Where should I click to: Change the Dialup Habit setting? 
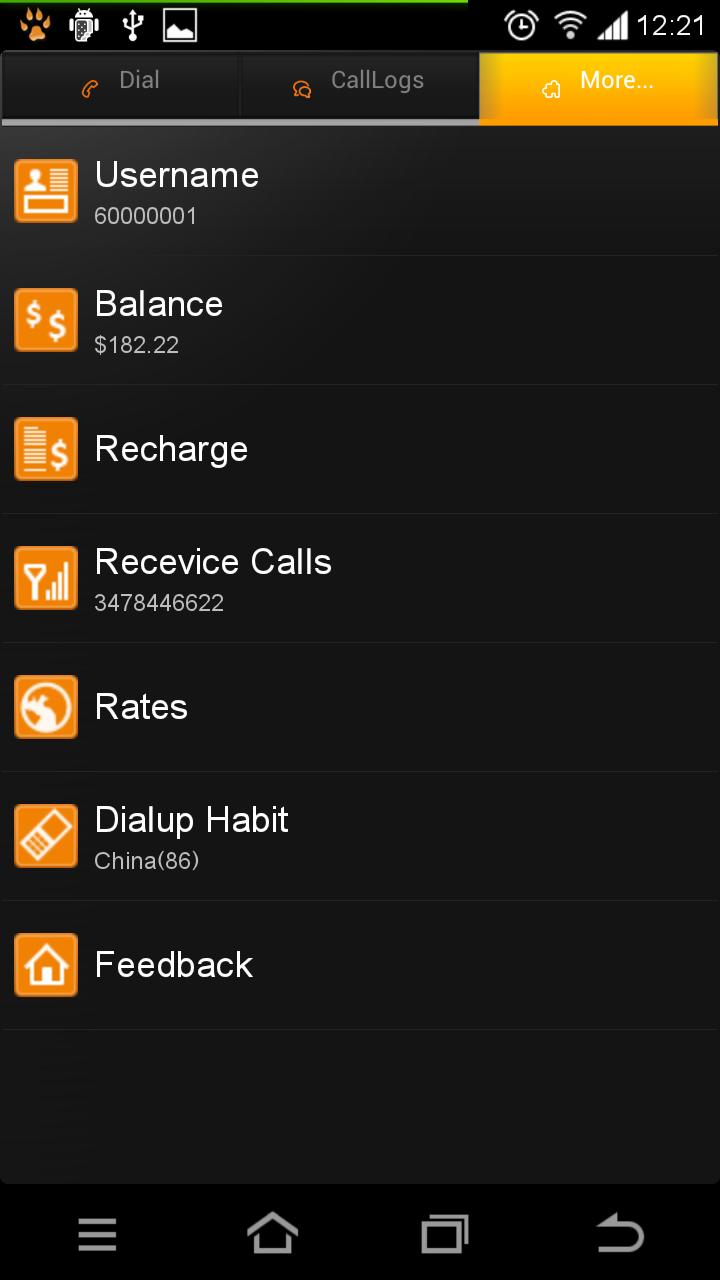(x=360, y=836)
